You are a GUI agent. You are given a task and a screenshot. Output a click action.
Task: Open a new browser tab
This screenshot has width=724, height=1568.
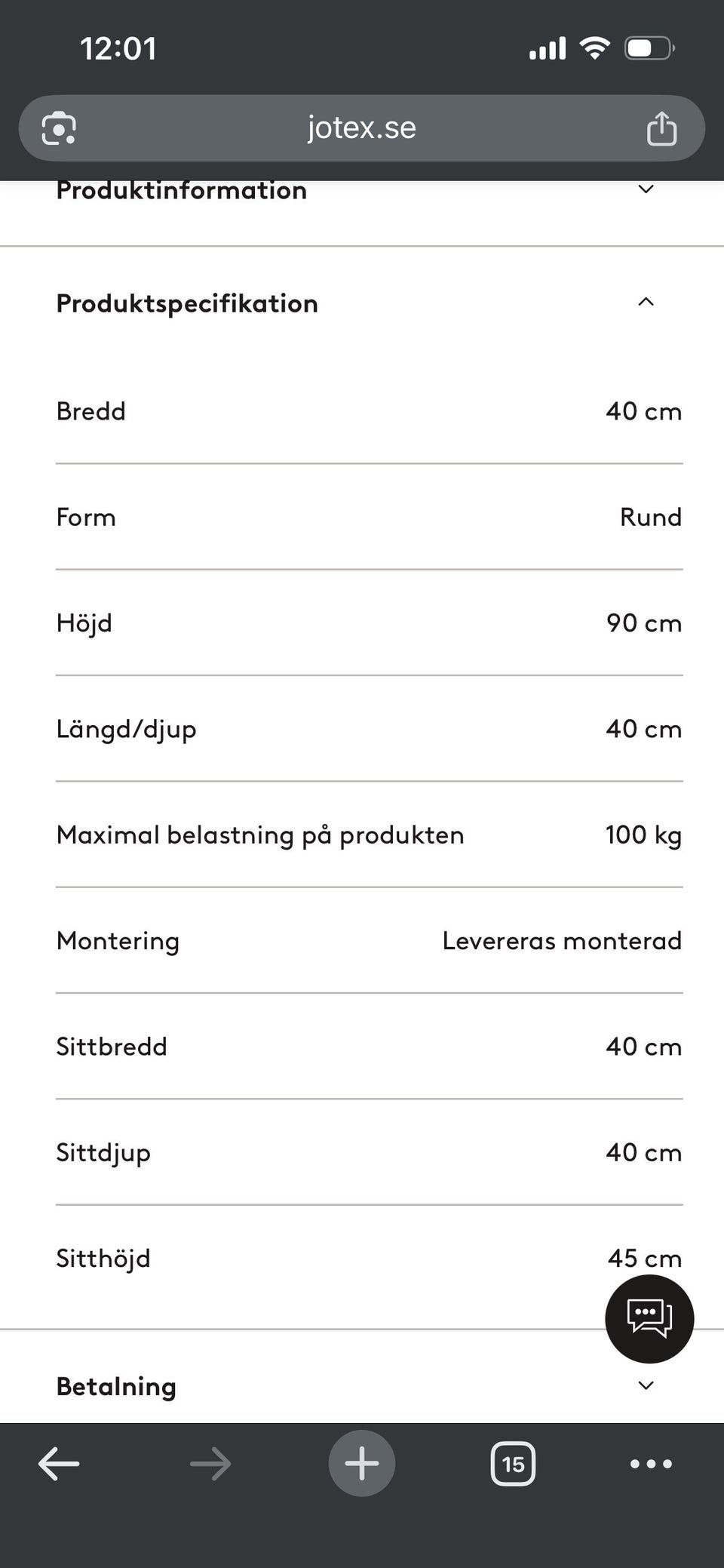tap(362, 1463)
